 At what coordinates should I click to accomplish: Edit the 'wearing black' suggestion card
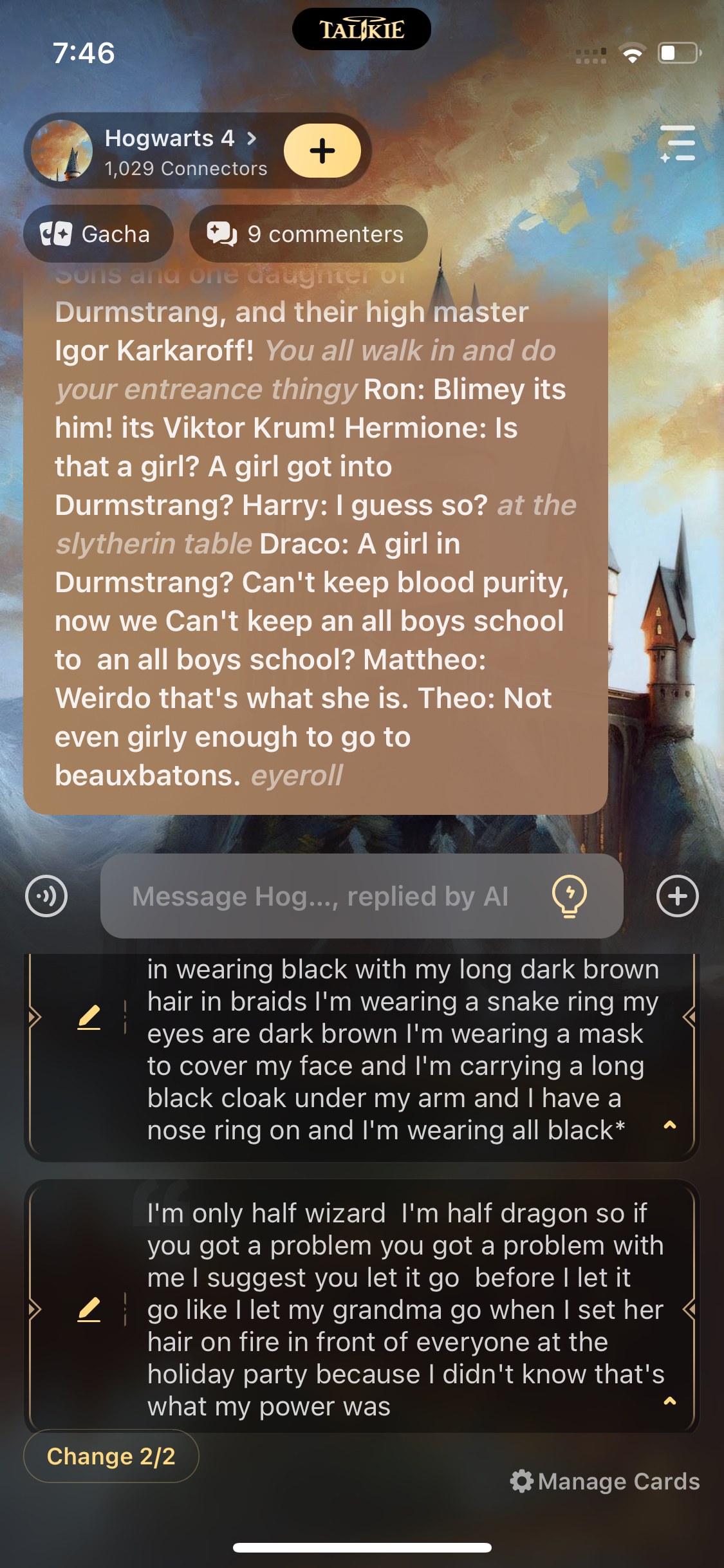89,1017
